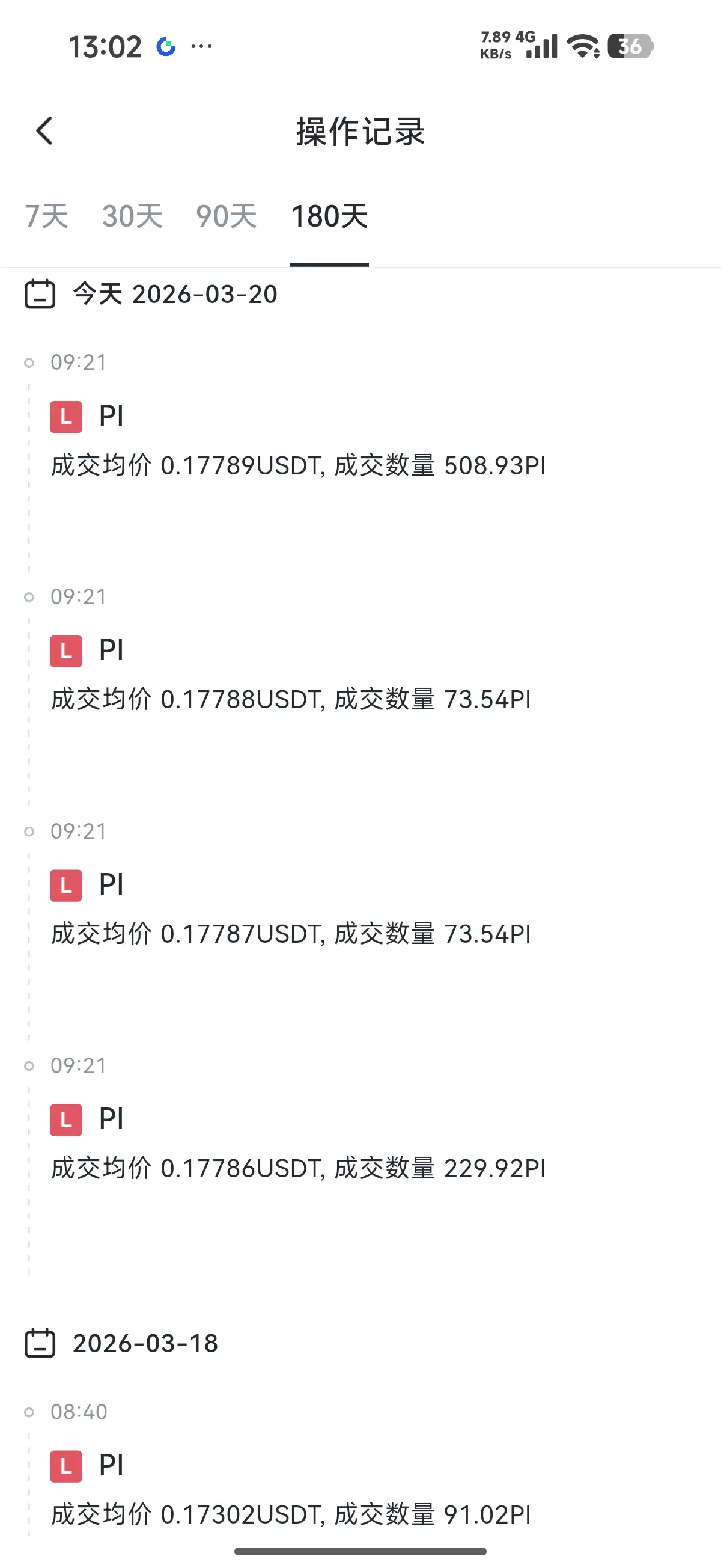Tap the active 180天 tab

click(x=329, y=216)
